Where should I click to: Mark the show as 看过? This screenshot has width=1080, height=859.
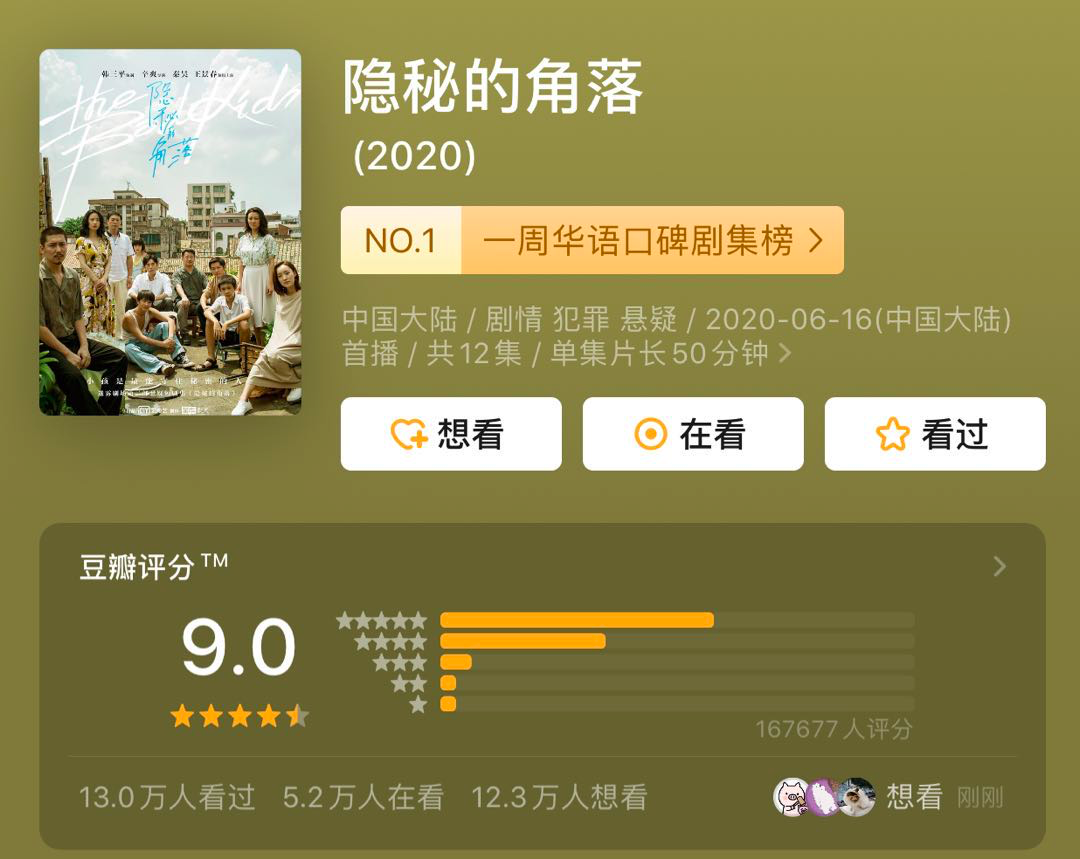(x=935, y=434)
